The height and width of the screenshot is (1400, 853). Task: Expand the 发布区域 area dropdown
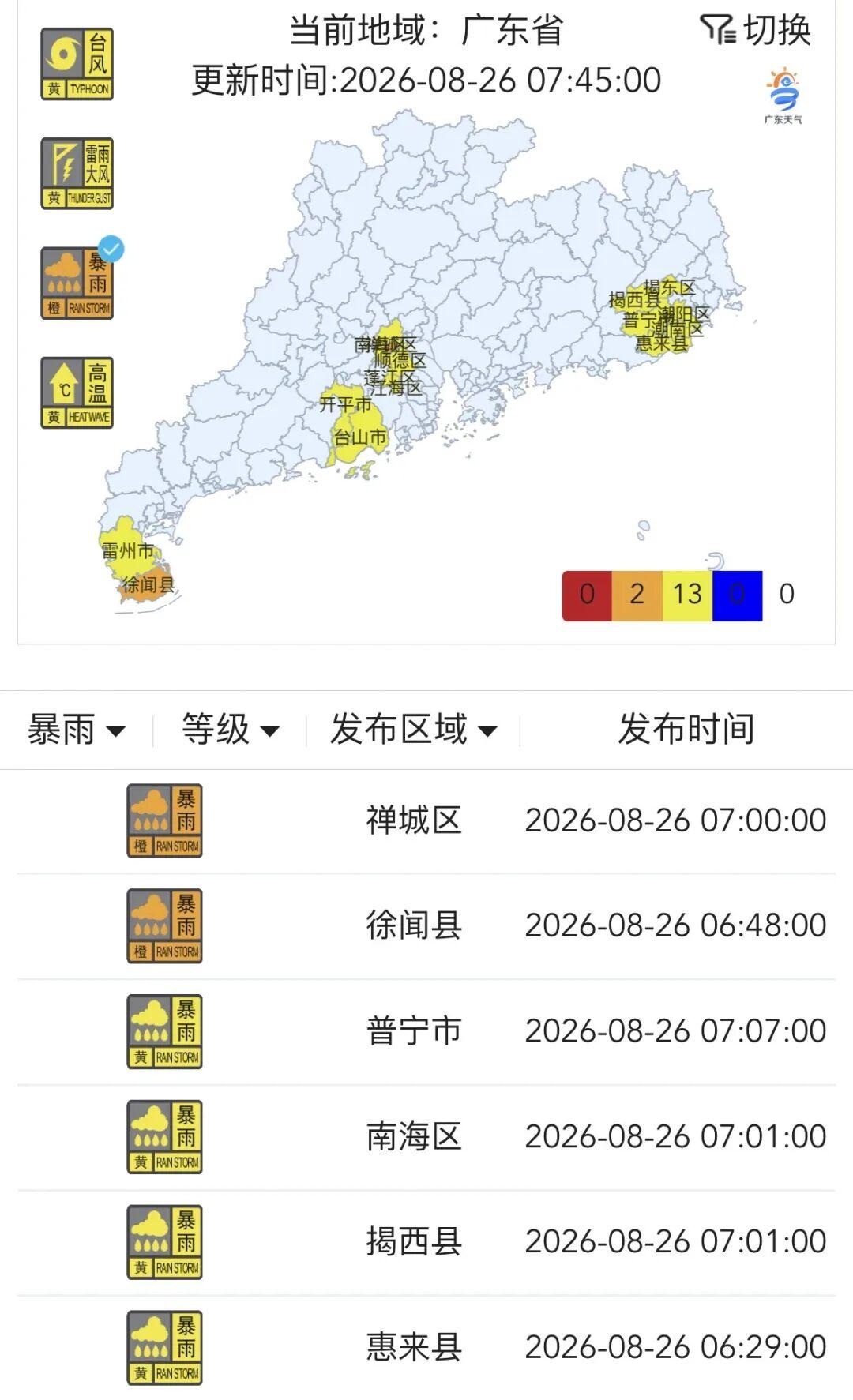pos(413,730)
